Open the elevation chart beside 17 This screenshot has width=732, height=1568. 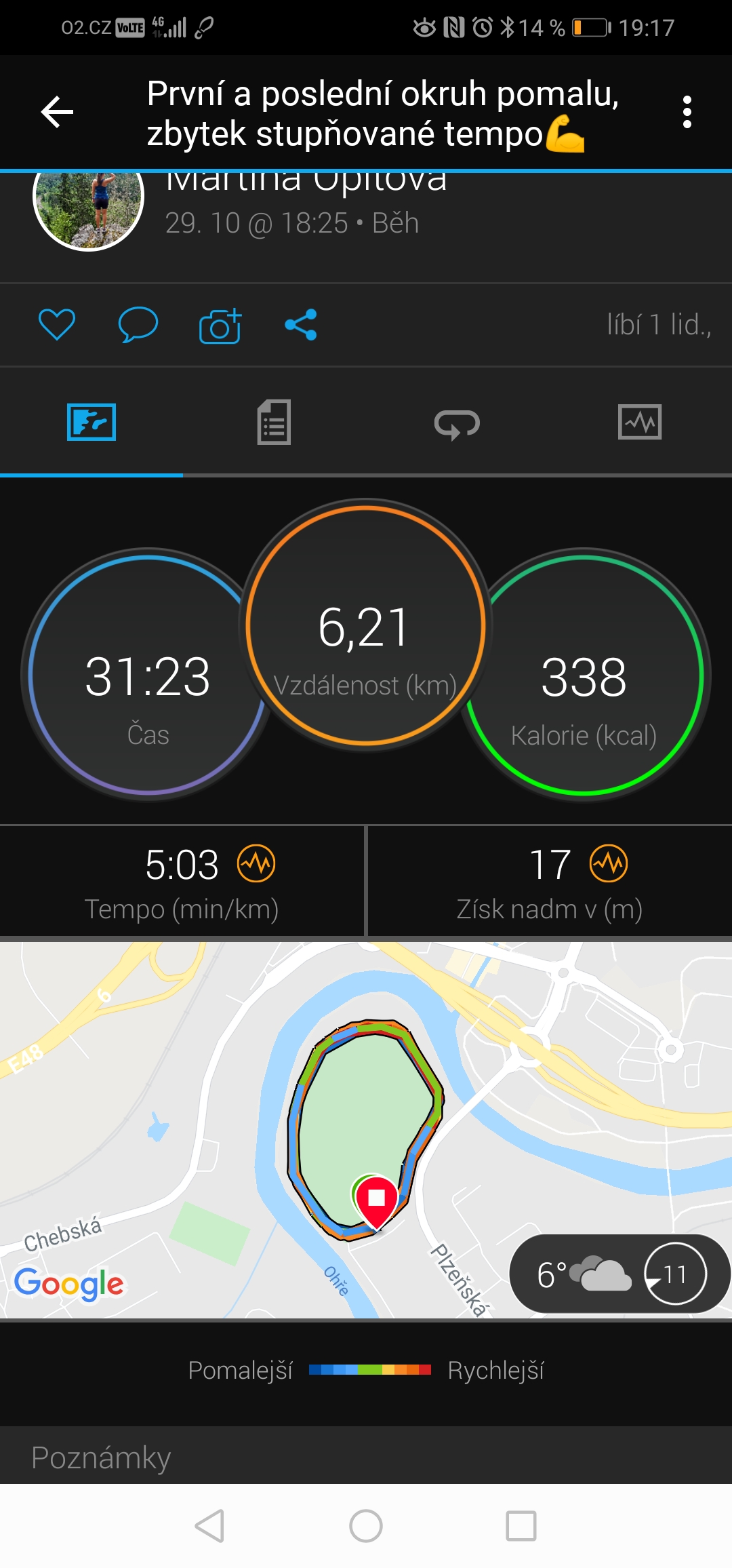pos(609,863)
